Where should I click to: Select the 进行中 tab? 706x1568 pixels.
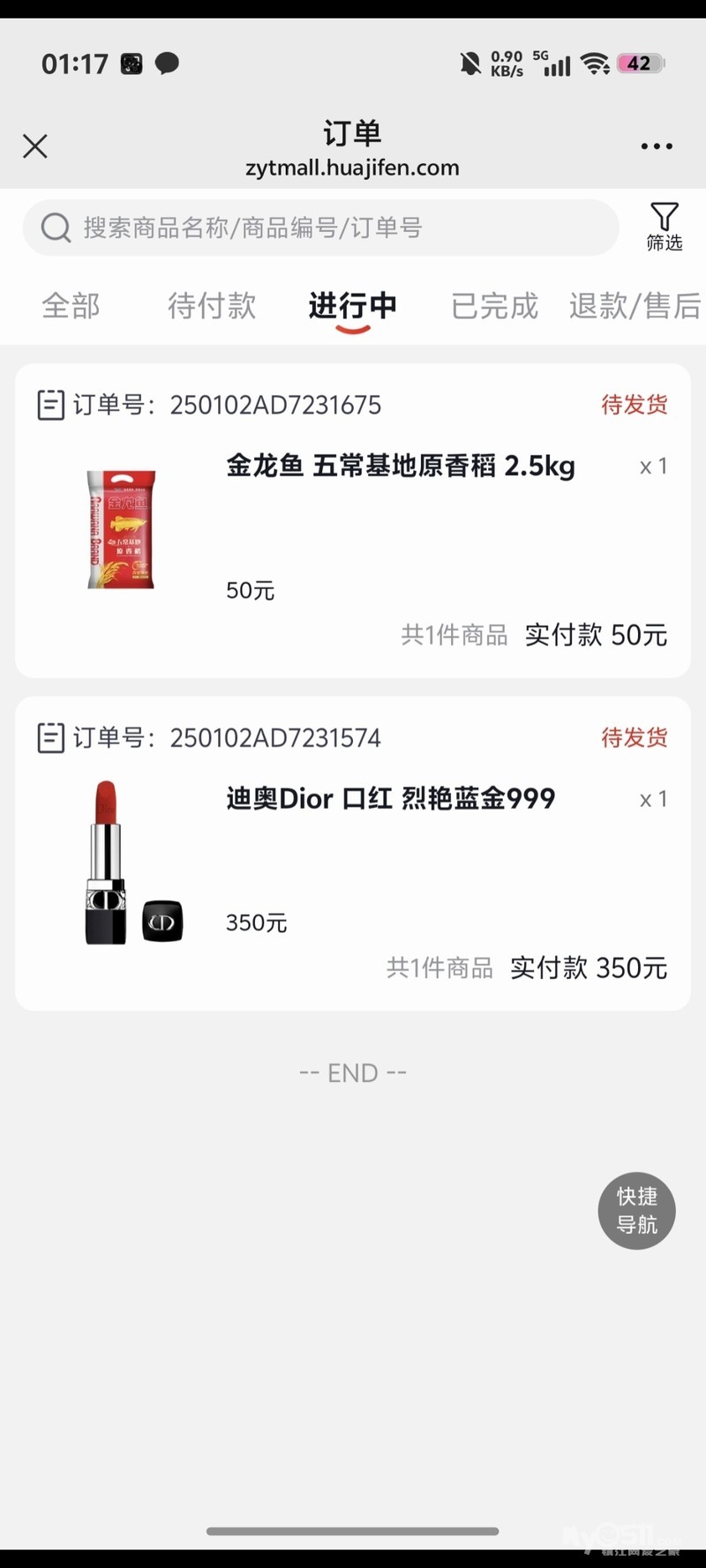pos(352,306)
